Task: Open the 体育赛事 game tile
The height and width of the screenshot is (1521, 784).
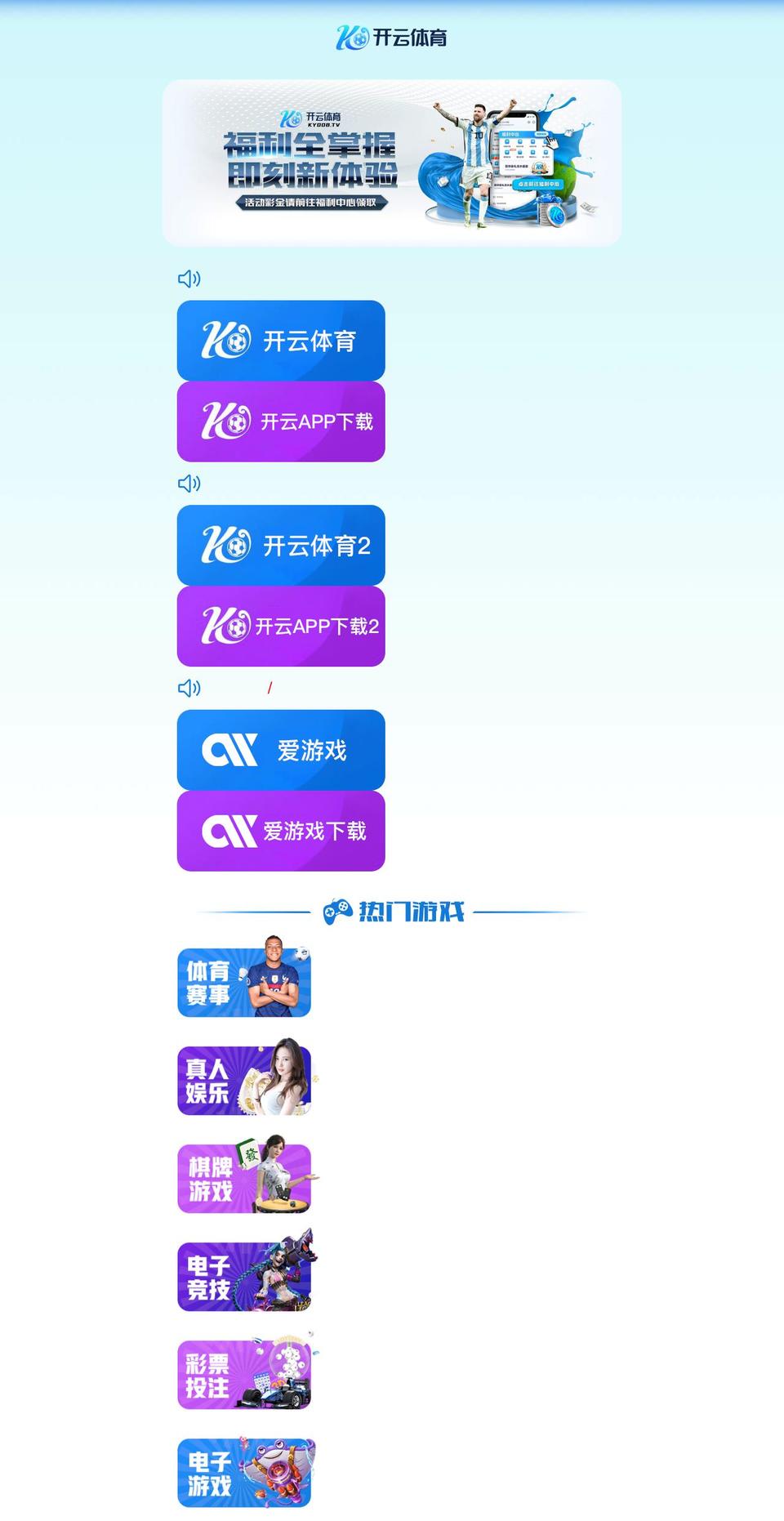Action: pyautogui.click(x=244, y=978)
